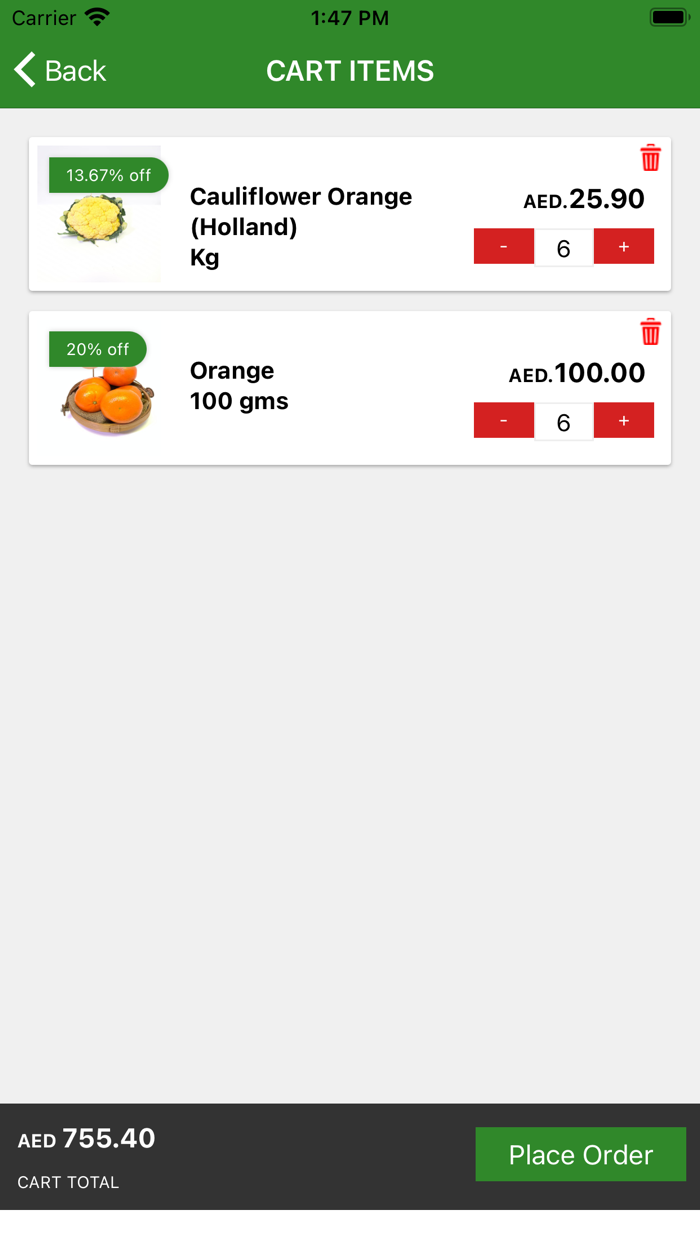Go back from Cart Items
Image resolution: width=700 pixels, height=1244 pixels.
click(x=60, y=71)
